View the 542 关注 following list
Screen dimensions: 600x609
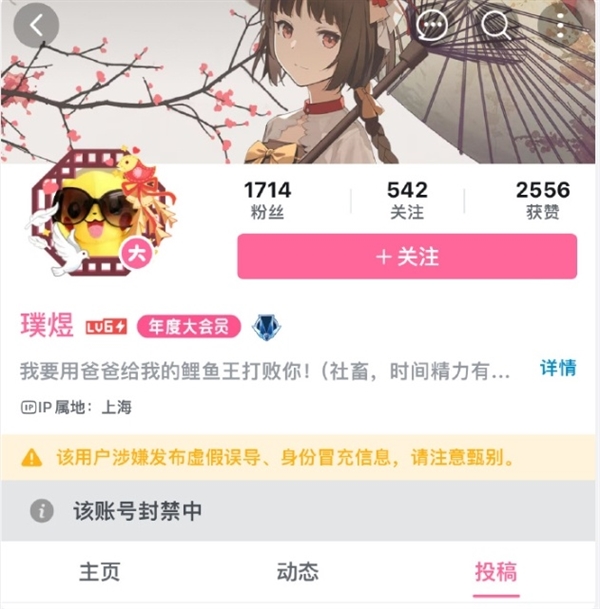(x=407, y=200)
